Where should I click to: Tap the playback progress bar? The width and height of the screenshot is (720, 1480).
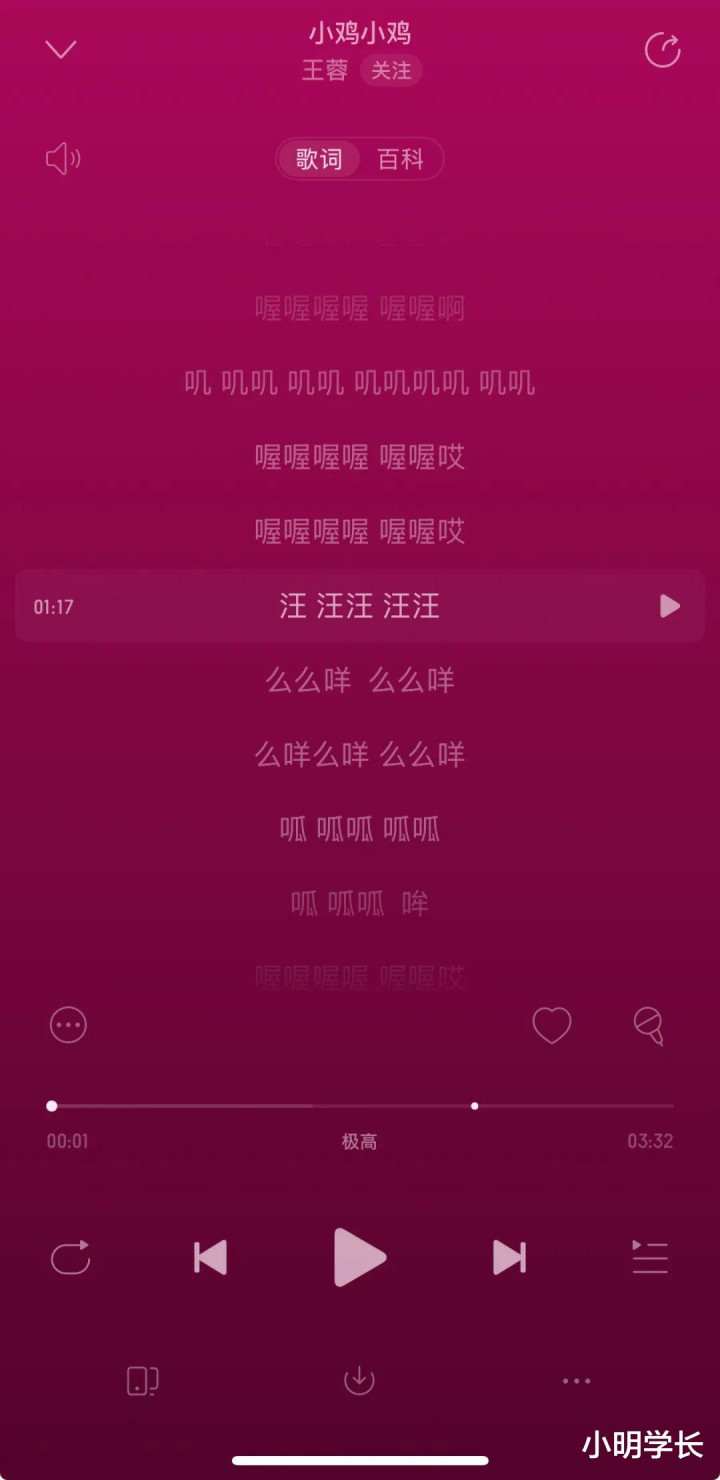click(x=360, y=1106)
